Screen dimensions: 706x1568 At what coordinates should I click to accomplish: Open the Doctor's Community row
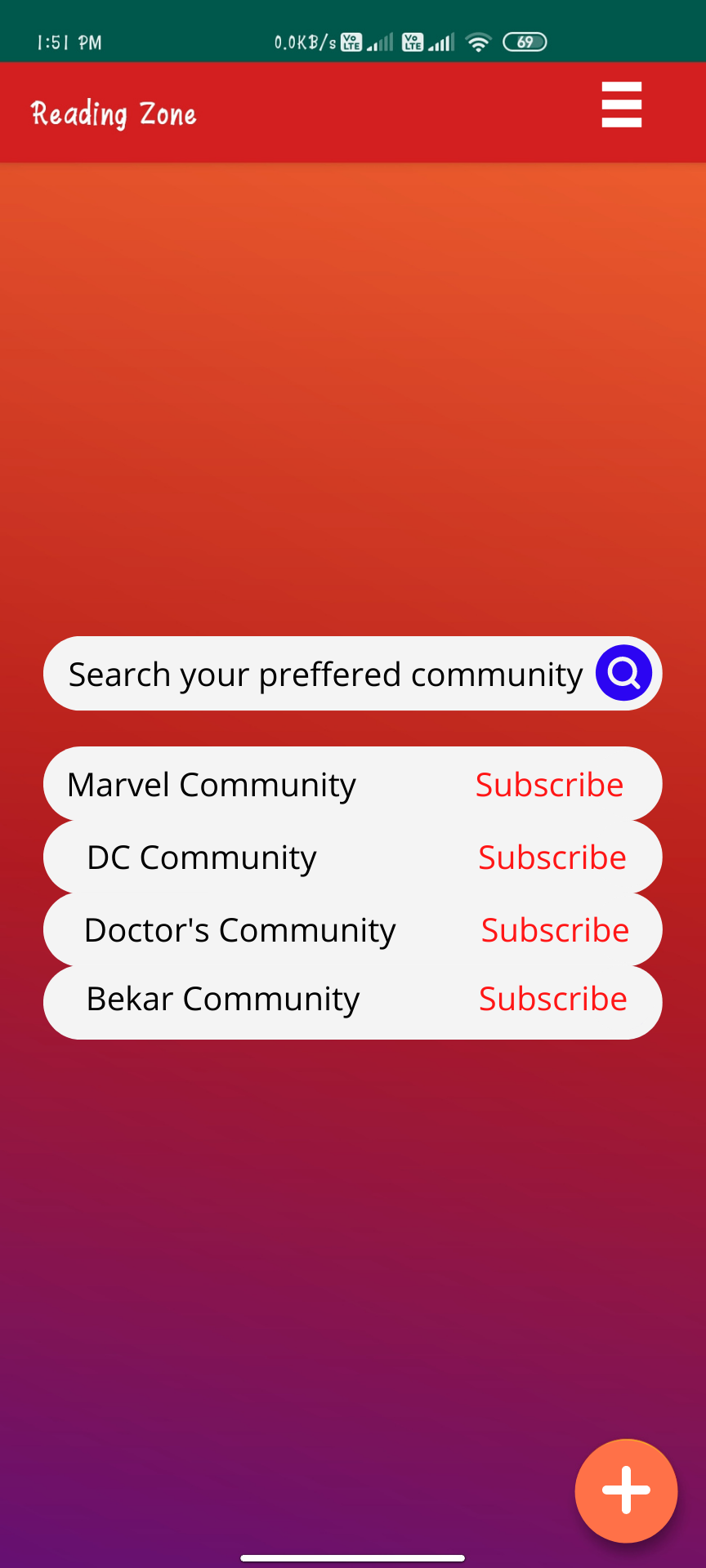pos(239,930)
